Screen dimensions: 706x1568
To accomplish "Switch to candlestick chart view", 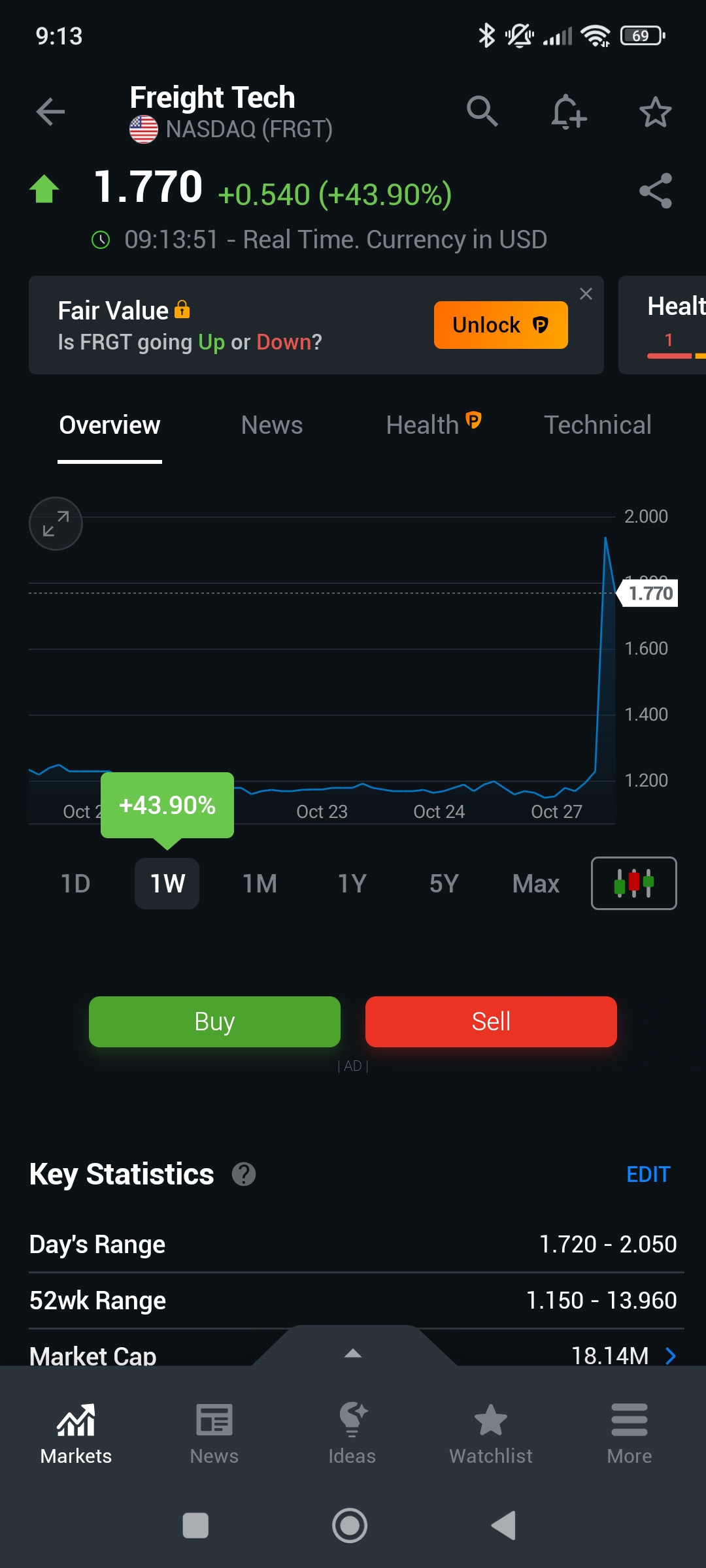I will click(x=633, y=883).
